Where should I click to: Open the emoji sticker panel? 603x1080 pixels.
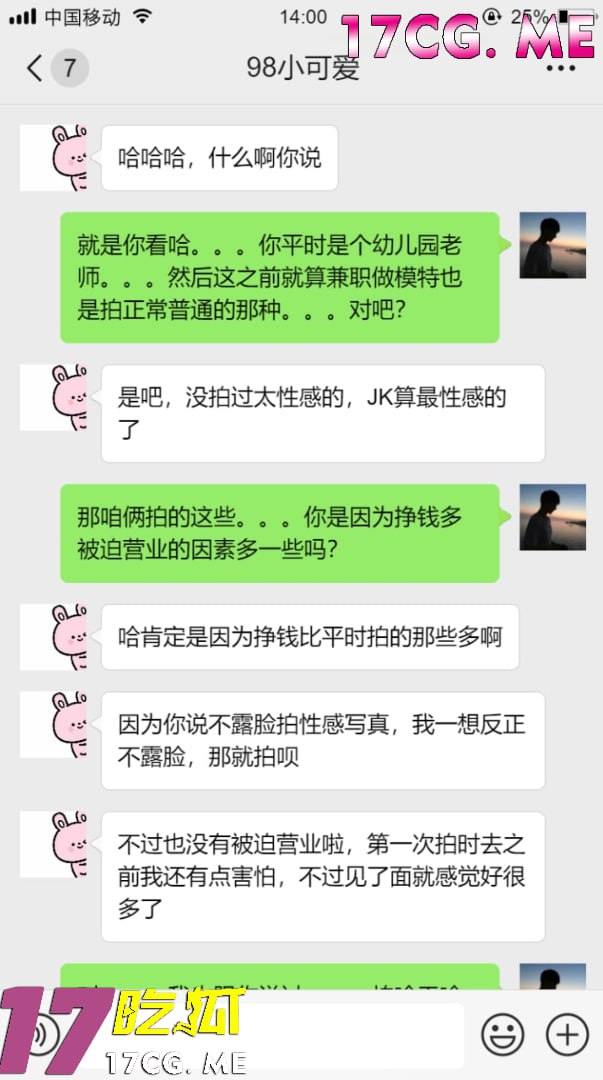502,1034
